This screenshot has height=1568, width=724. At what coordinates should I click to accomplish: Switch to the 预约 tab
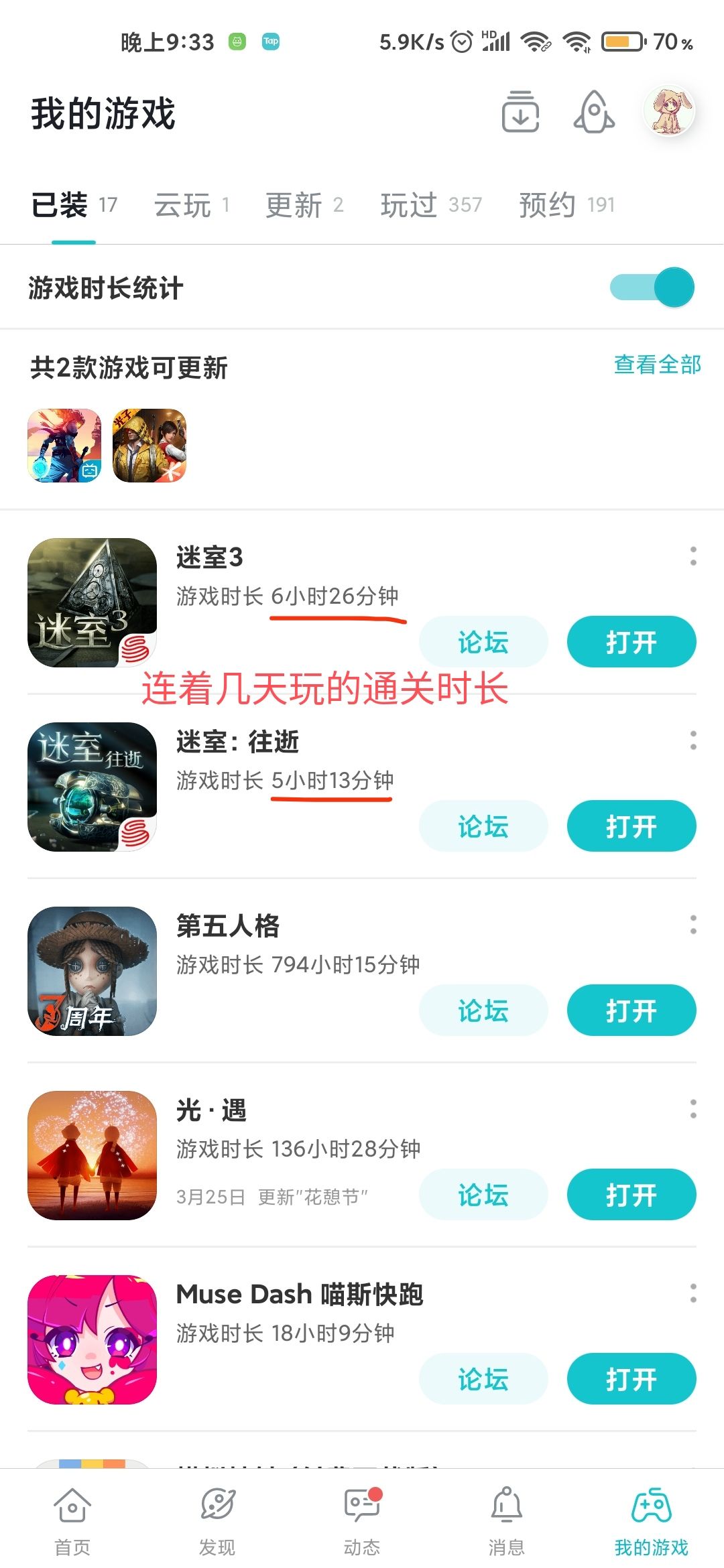tap(544, 204)
